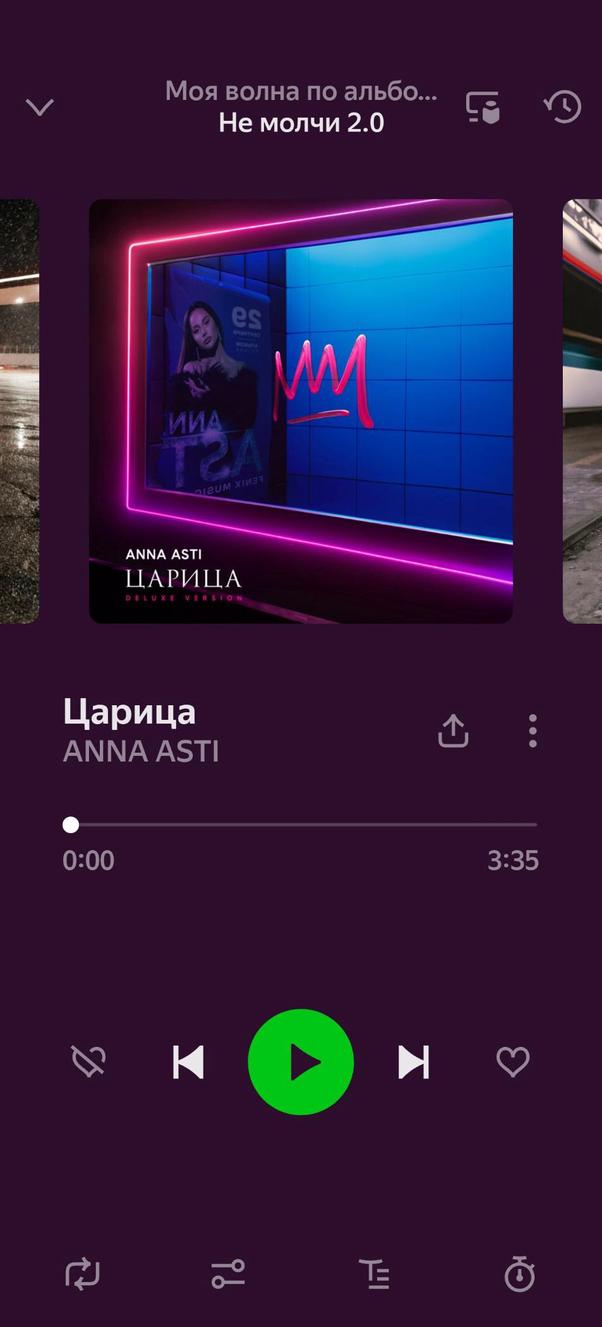Screen dimensions: 602x1327
Task: Show the song lyrics
Action: point(374,1274)
